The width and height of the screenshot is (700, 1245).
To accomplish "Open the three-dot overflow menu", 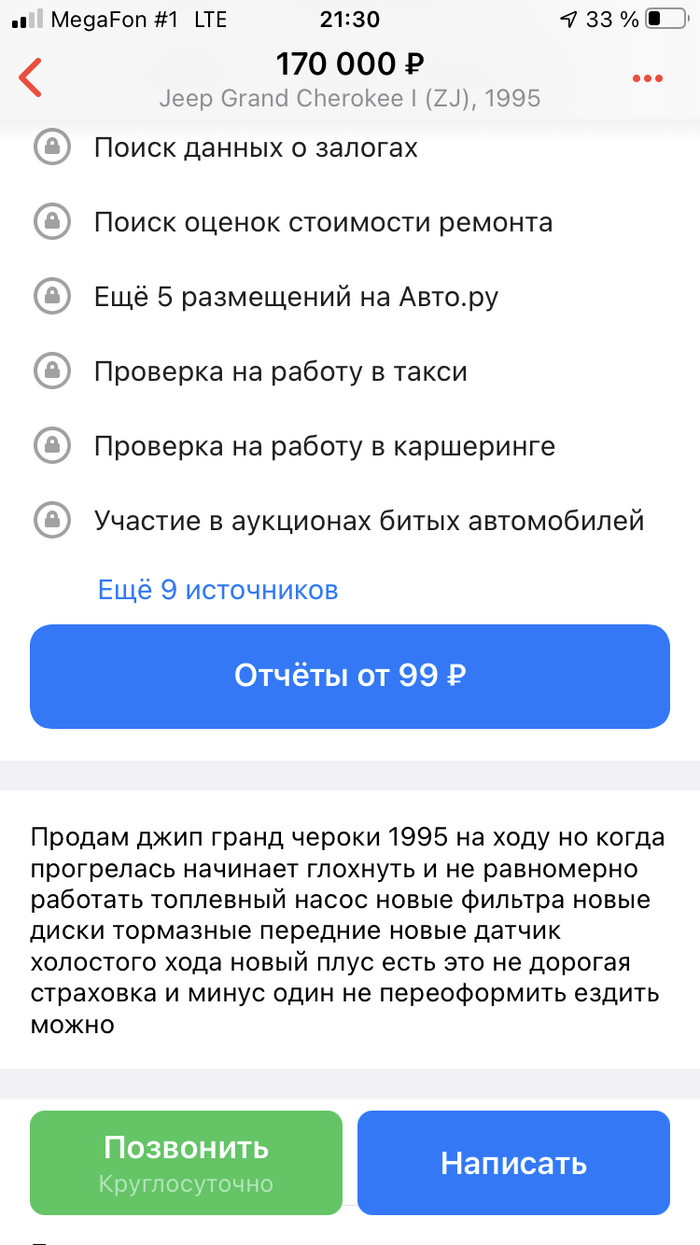I will point(647,79).
